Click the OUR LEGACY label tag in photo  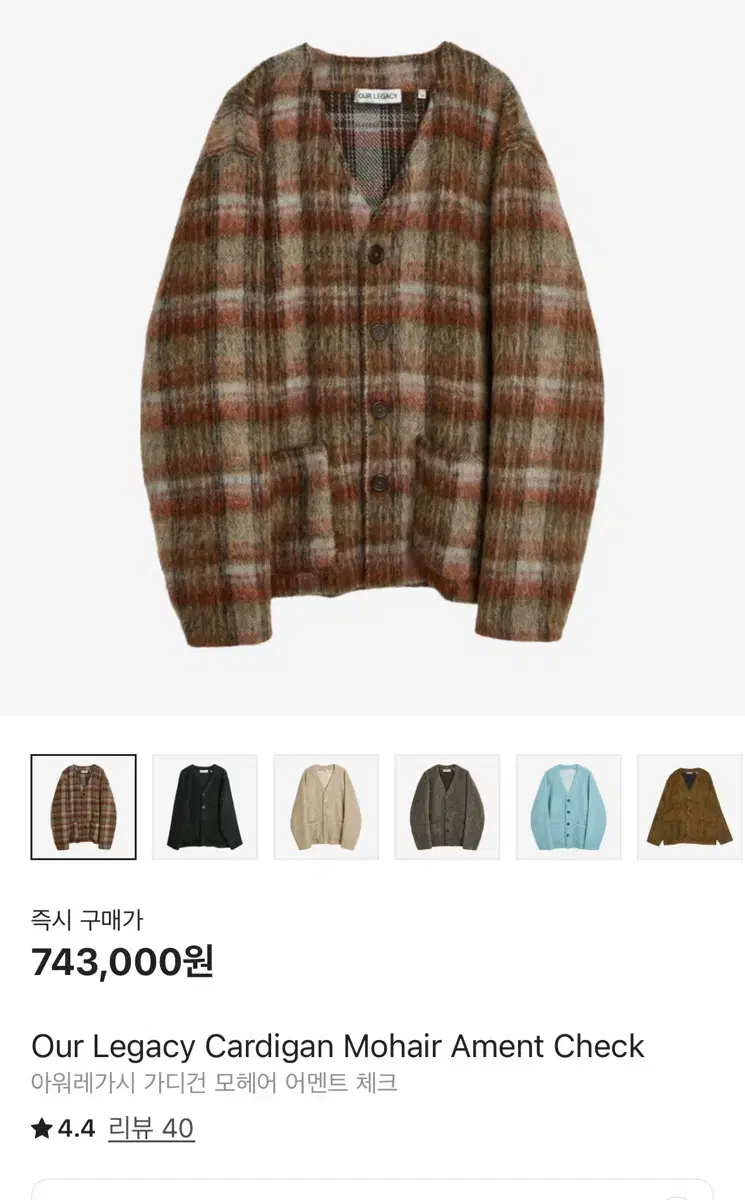tap(377, 96)
